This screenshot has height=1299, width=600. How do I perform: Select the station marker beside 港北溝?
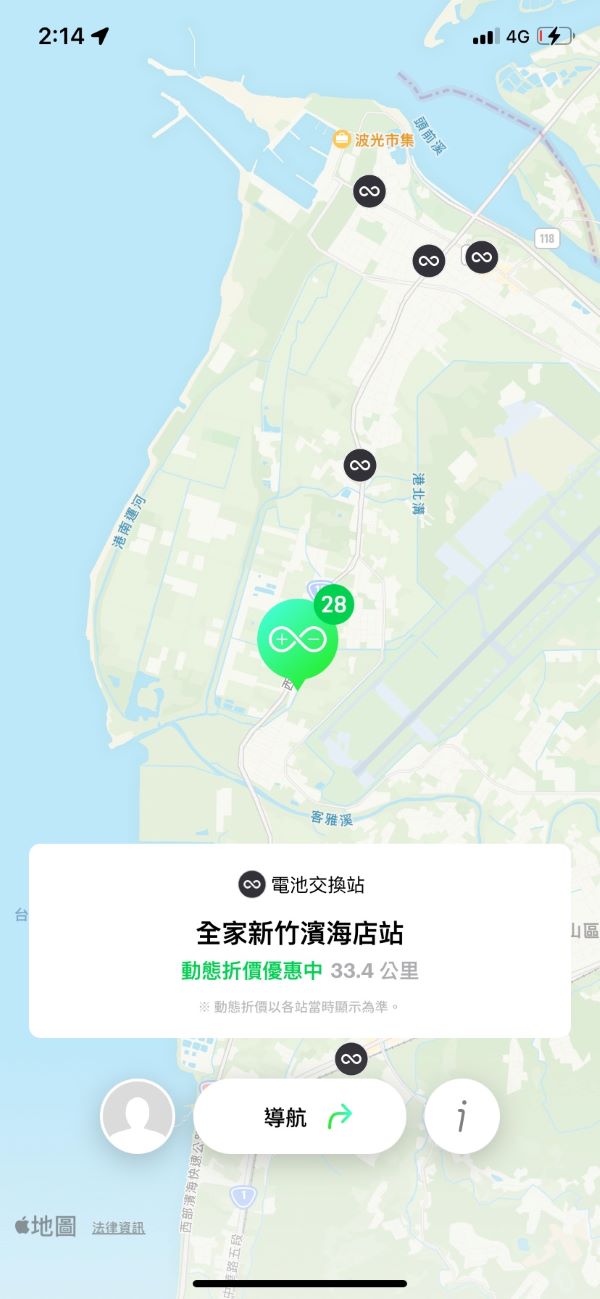click(x=360, y=465)
